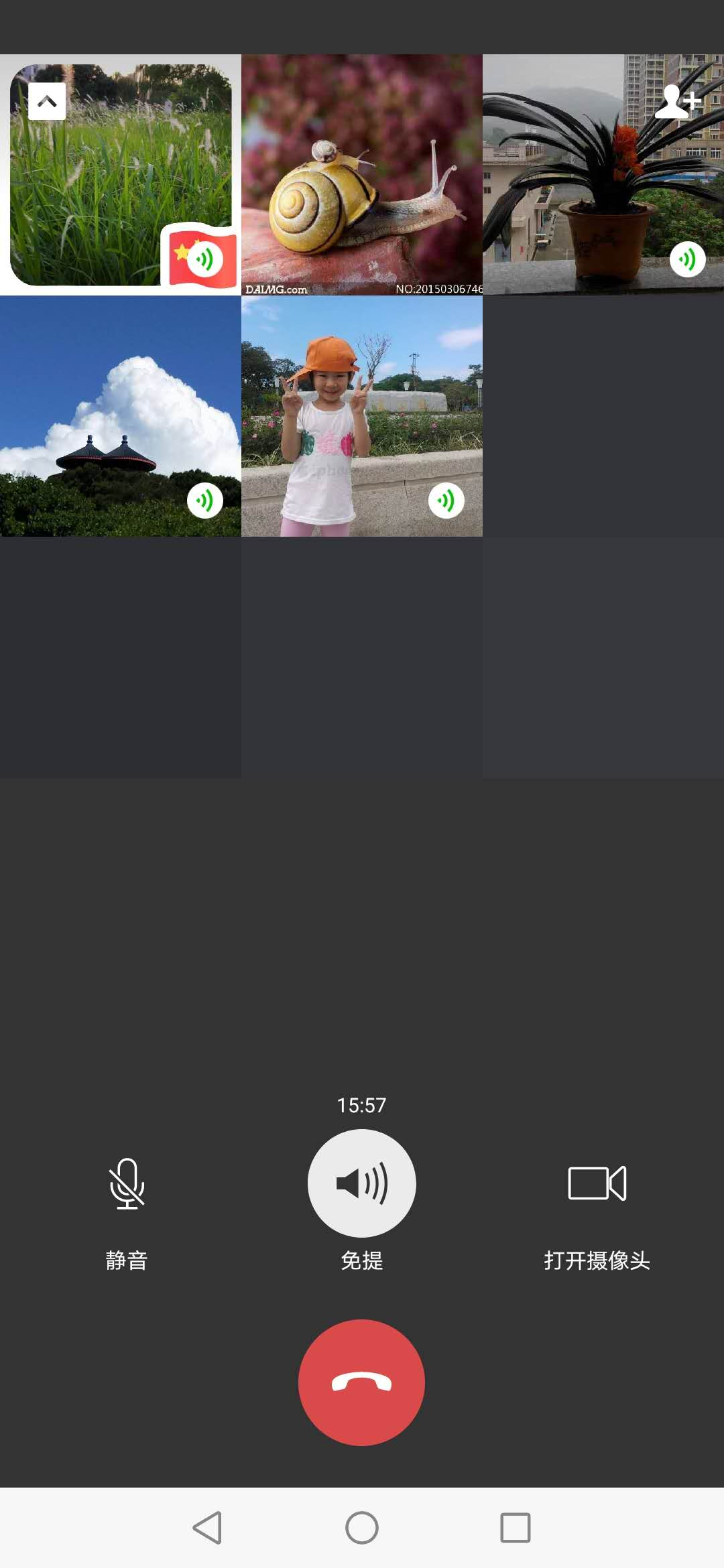Tap the snail avatar participant tile
Viewport: 724px width, 1568px height.
pyautogui.click(x=361, y=175)
